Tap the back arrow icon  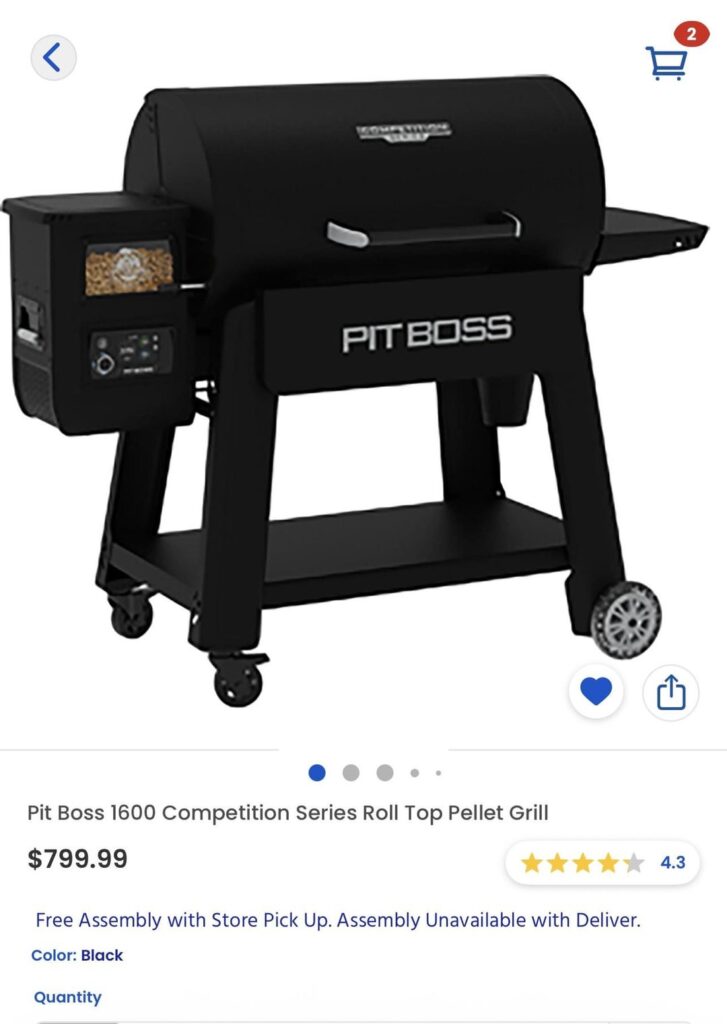53,57
